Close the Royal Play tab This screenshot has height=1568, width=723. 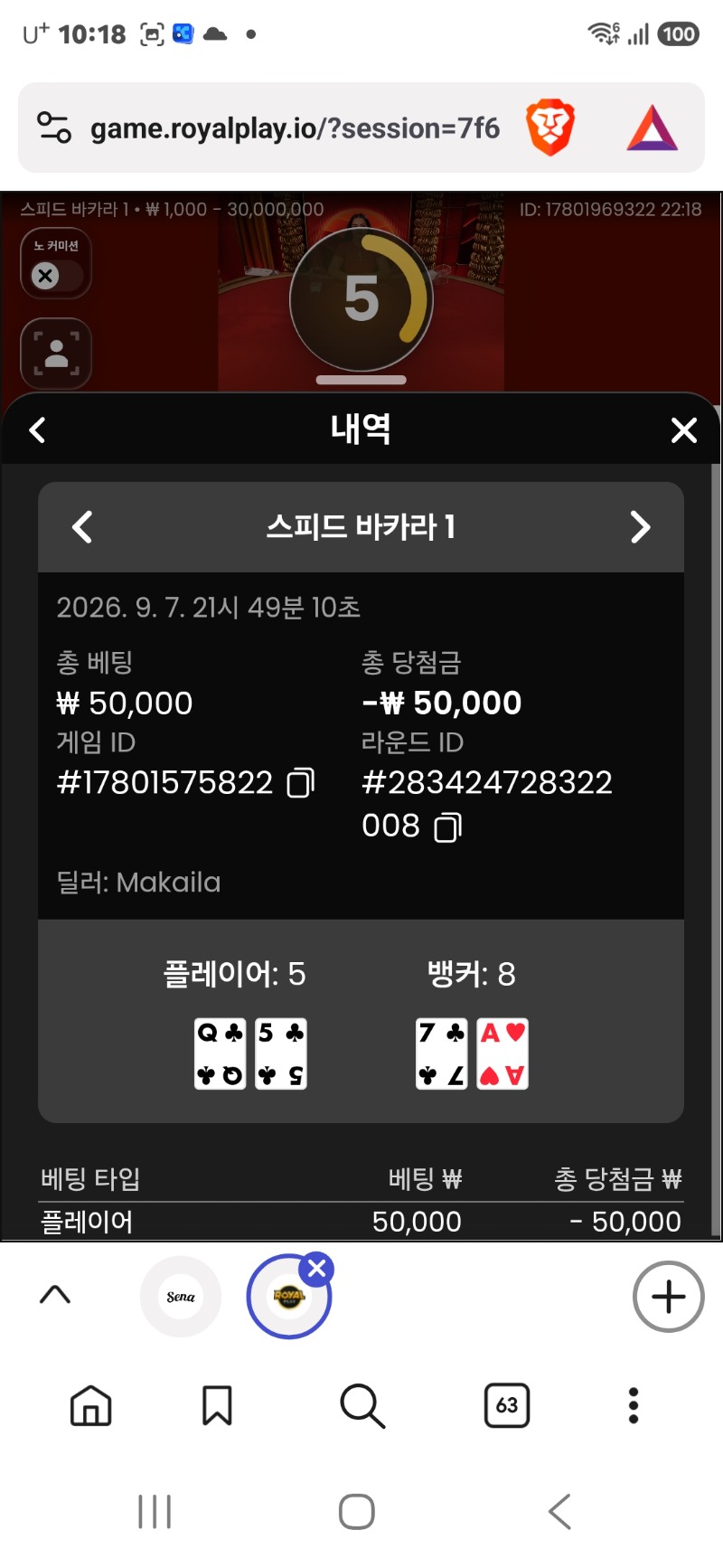pos(317,1269)
